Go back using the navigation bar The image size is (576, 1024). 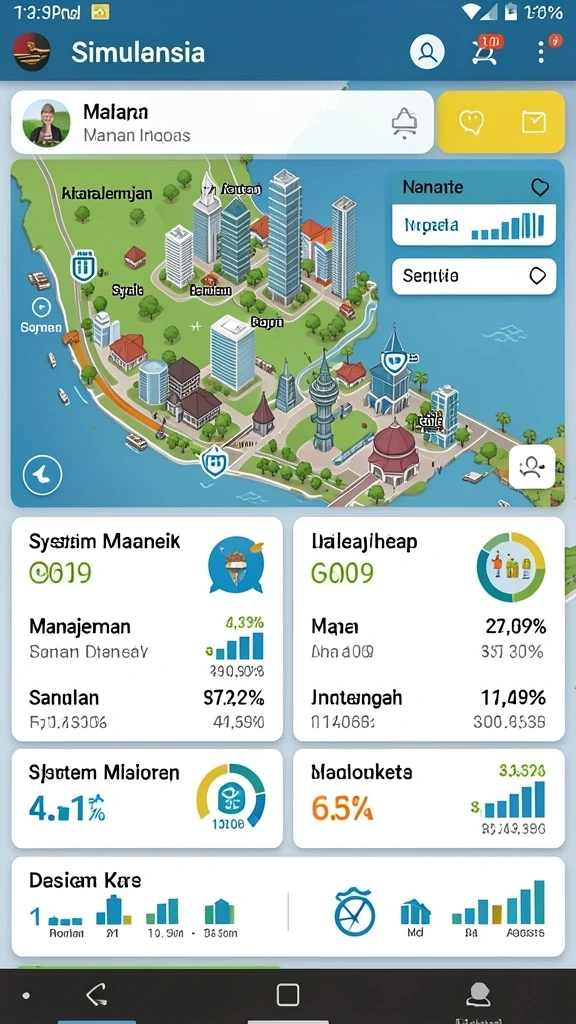(x=97, y=995)
